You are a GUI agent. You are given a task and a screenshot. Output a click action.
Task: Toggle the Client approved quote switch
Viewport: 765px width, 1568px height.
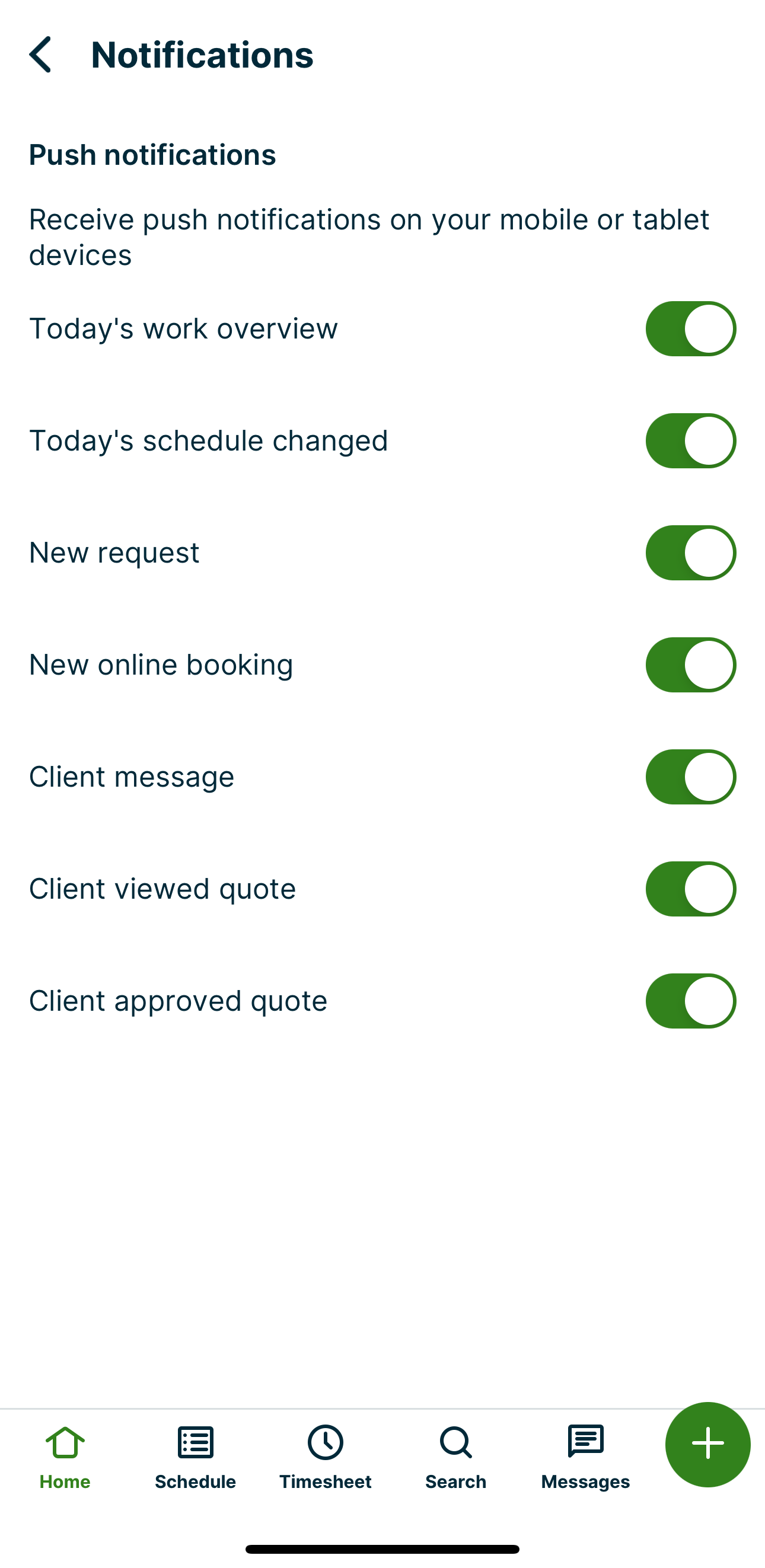coord(690,1001)
